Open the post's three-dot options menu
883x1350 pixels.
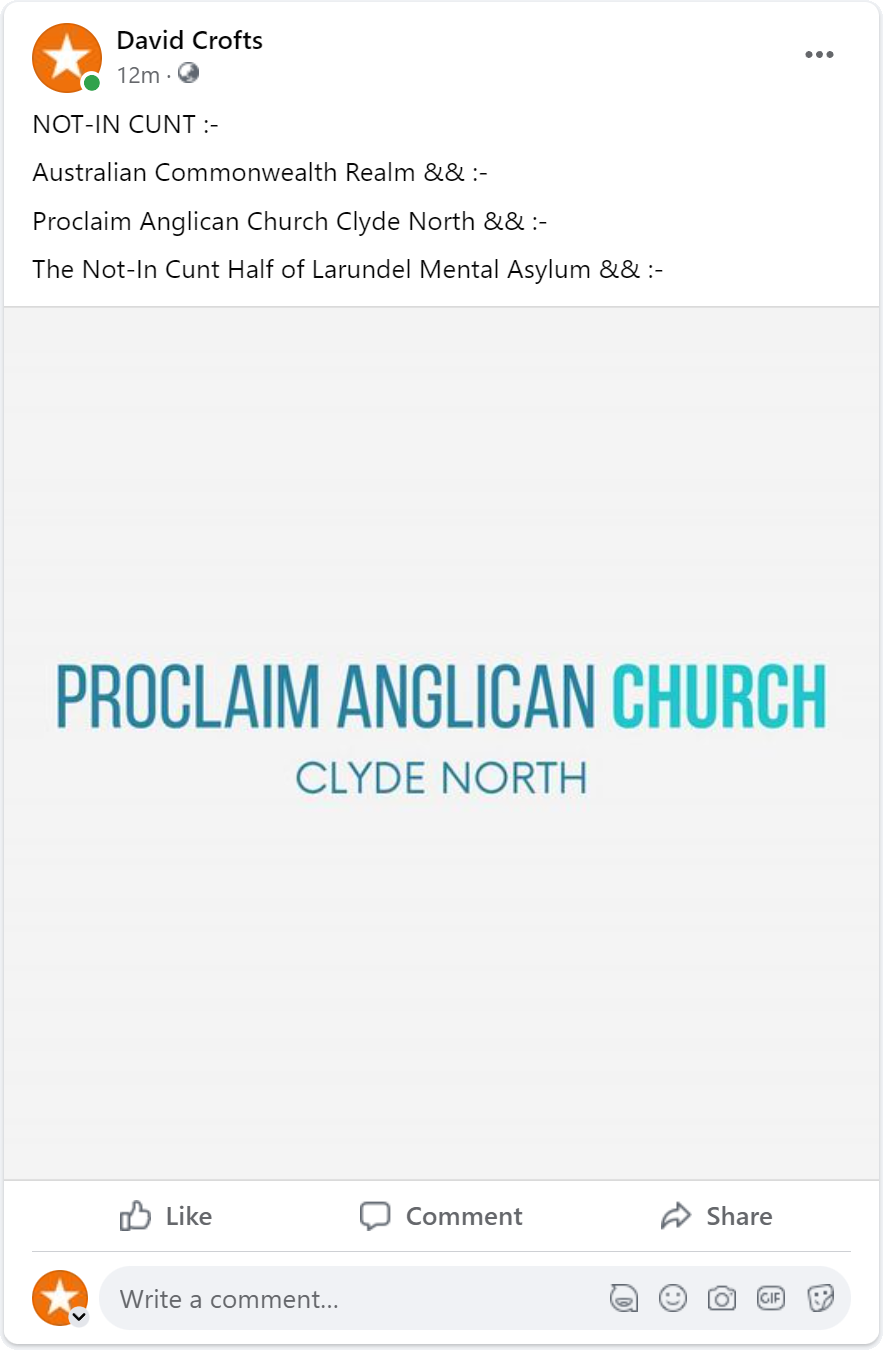pos(819,55)
